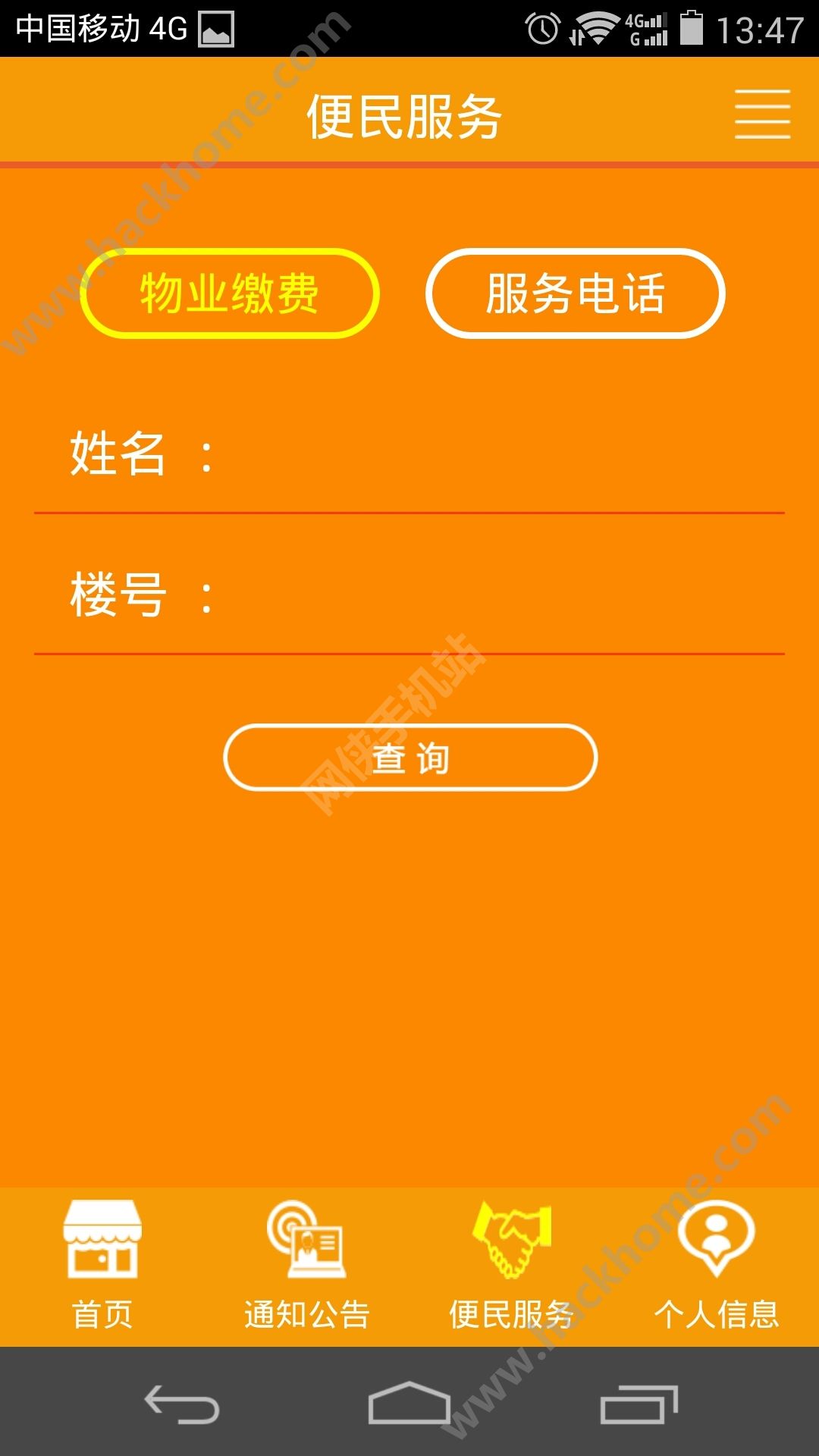Tap the 楼号 input field
The image size is (819, 1456).
click(493, 596)
